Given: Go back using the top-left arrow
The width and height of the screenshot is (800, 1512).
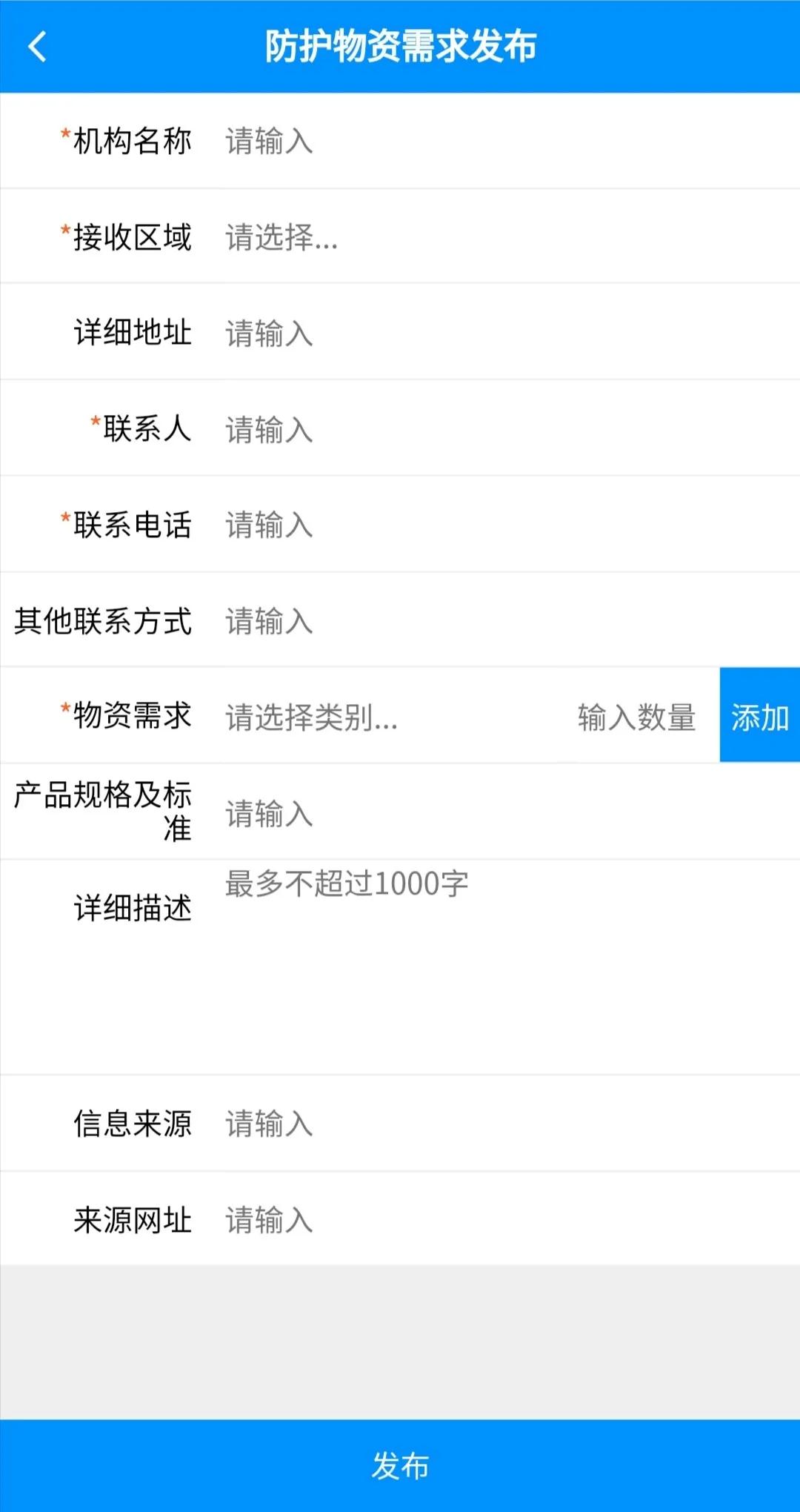Looking at the screenshot, I should pyautogui.click(x=37, y=47).
